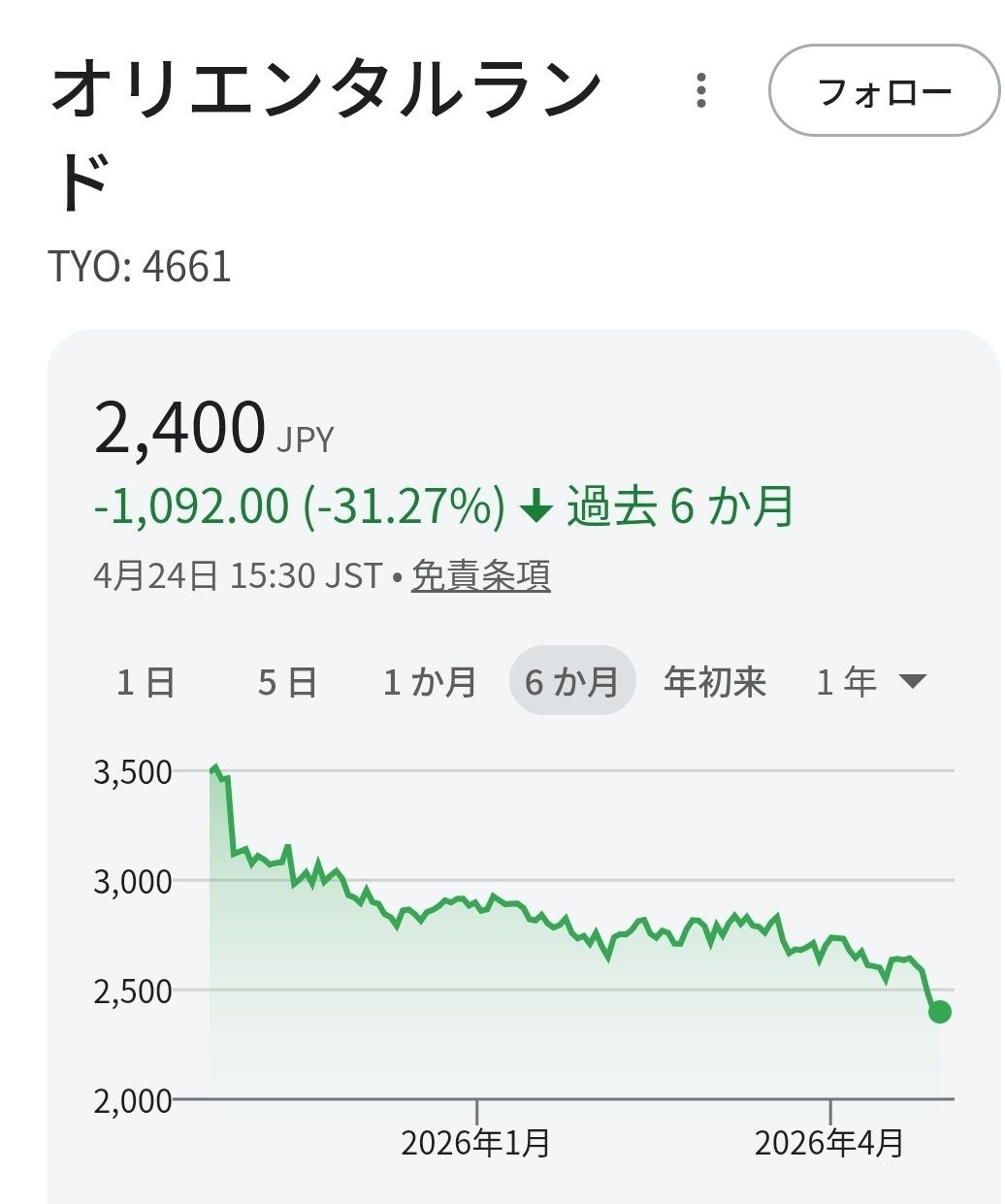This screenshot has height=1204, width=1005.
Task: Switch to 年初来 range
Action: pos(715,682)
